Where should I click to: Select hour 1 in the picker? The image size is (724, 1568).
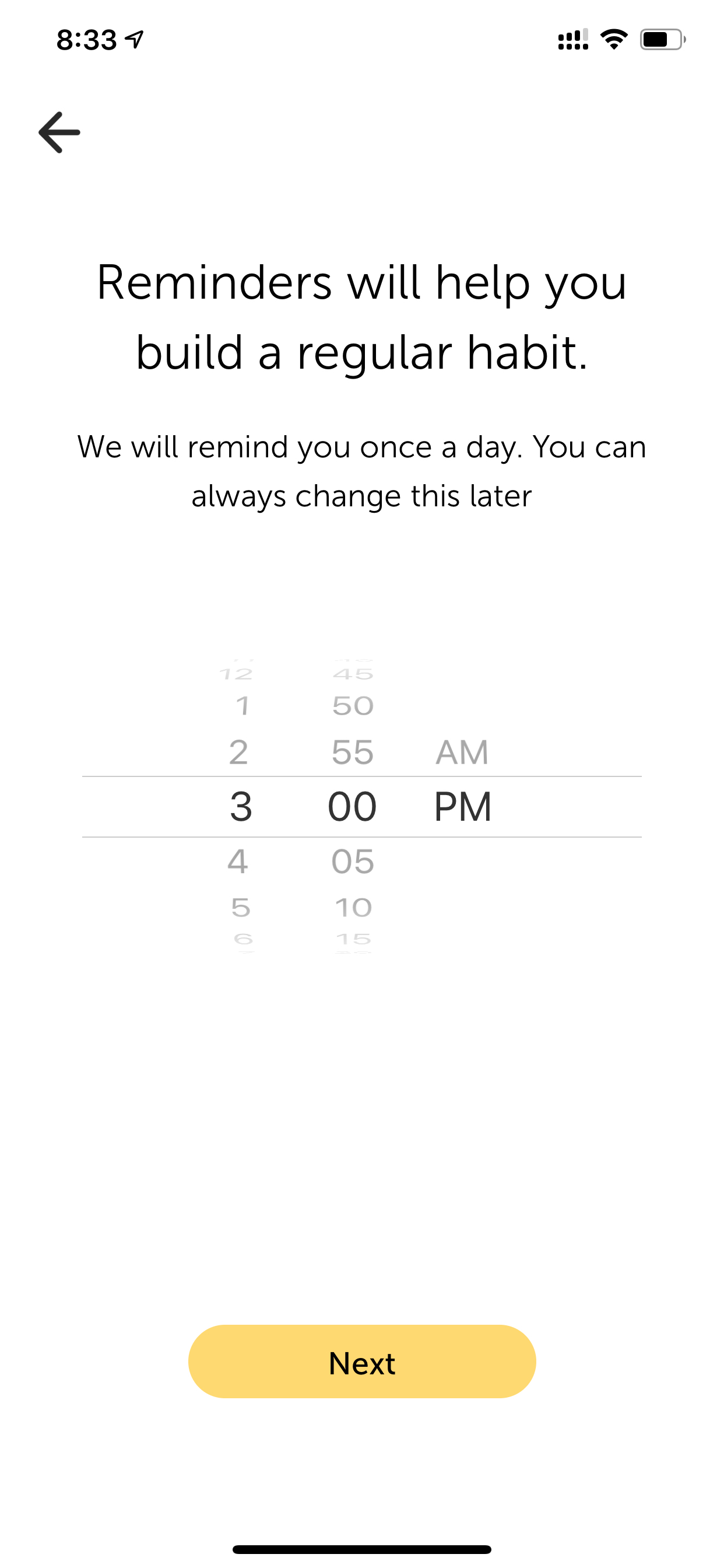(242, 706)
